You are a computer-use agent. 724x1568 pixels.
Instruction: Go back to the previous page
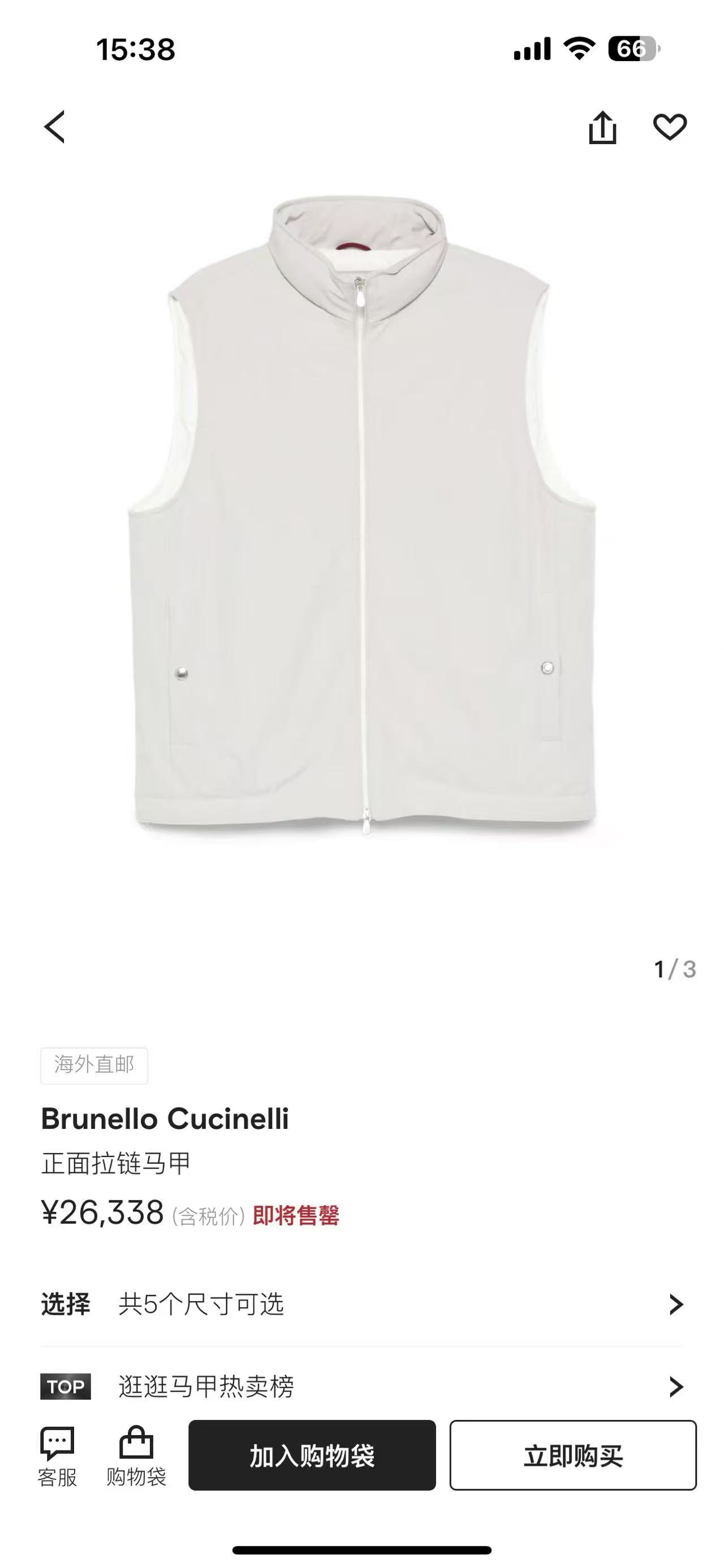click(x=55, y=127)
